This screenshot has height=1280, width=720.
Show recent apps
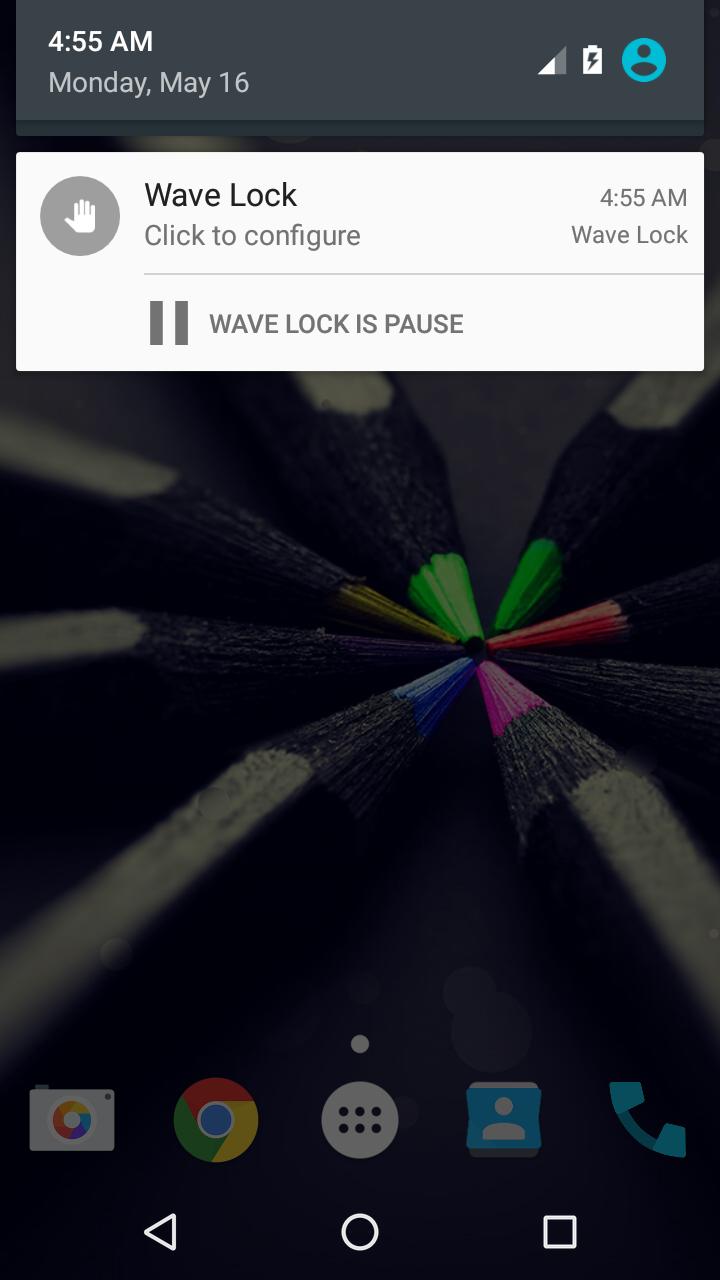pos(559,1232)
